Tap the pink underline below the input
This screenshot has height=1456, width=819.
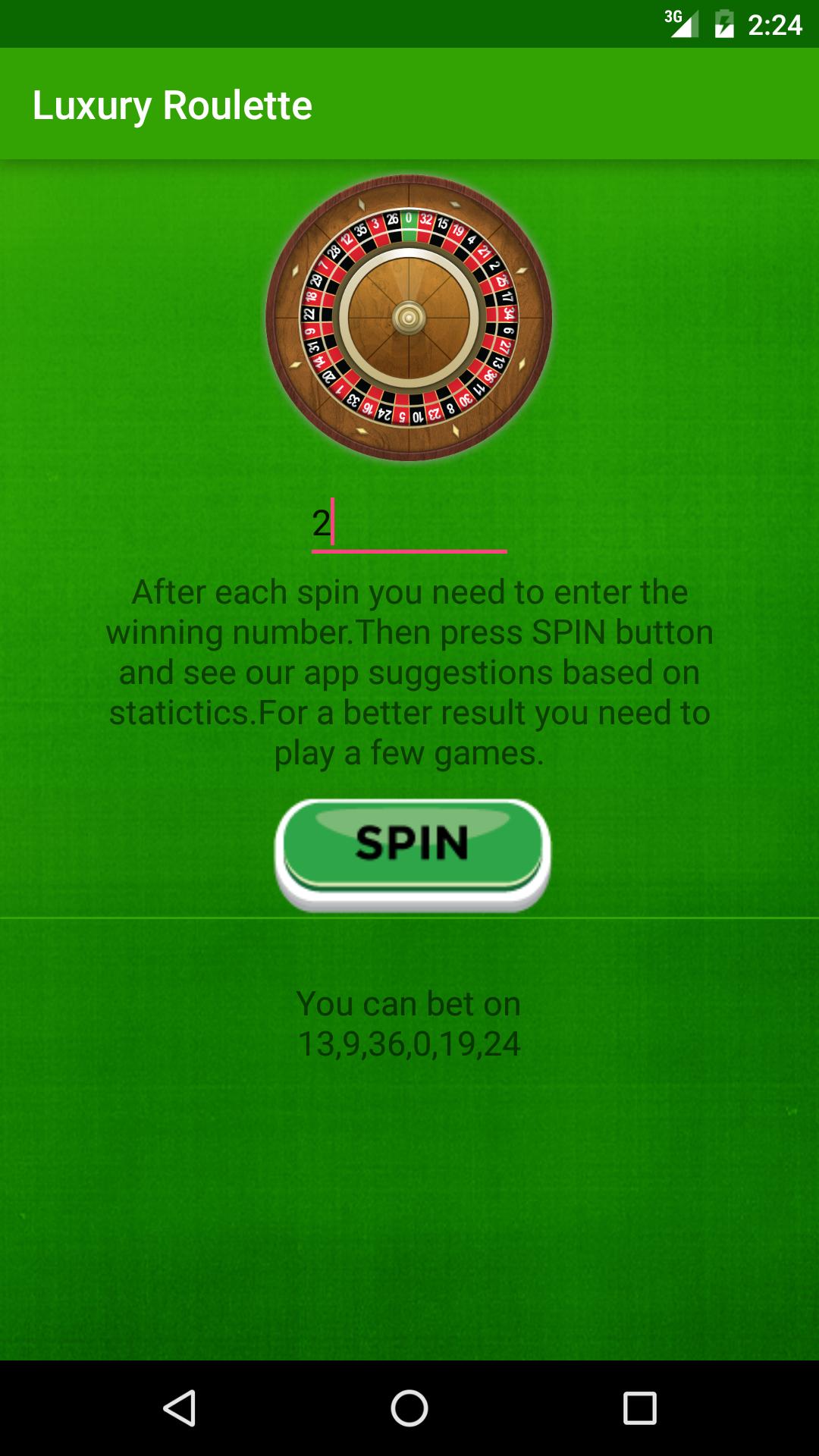coord(409,551)
